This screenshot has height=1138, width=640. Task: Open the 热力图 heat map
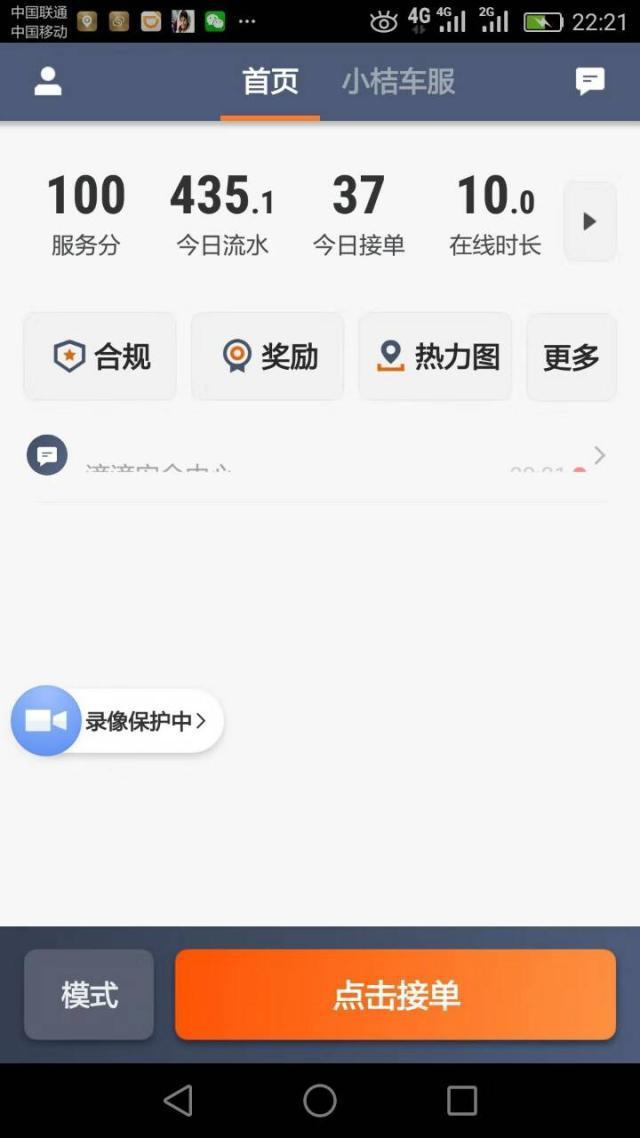click(x=436, y=357)
